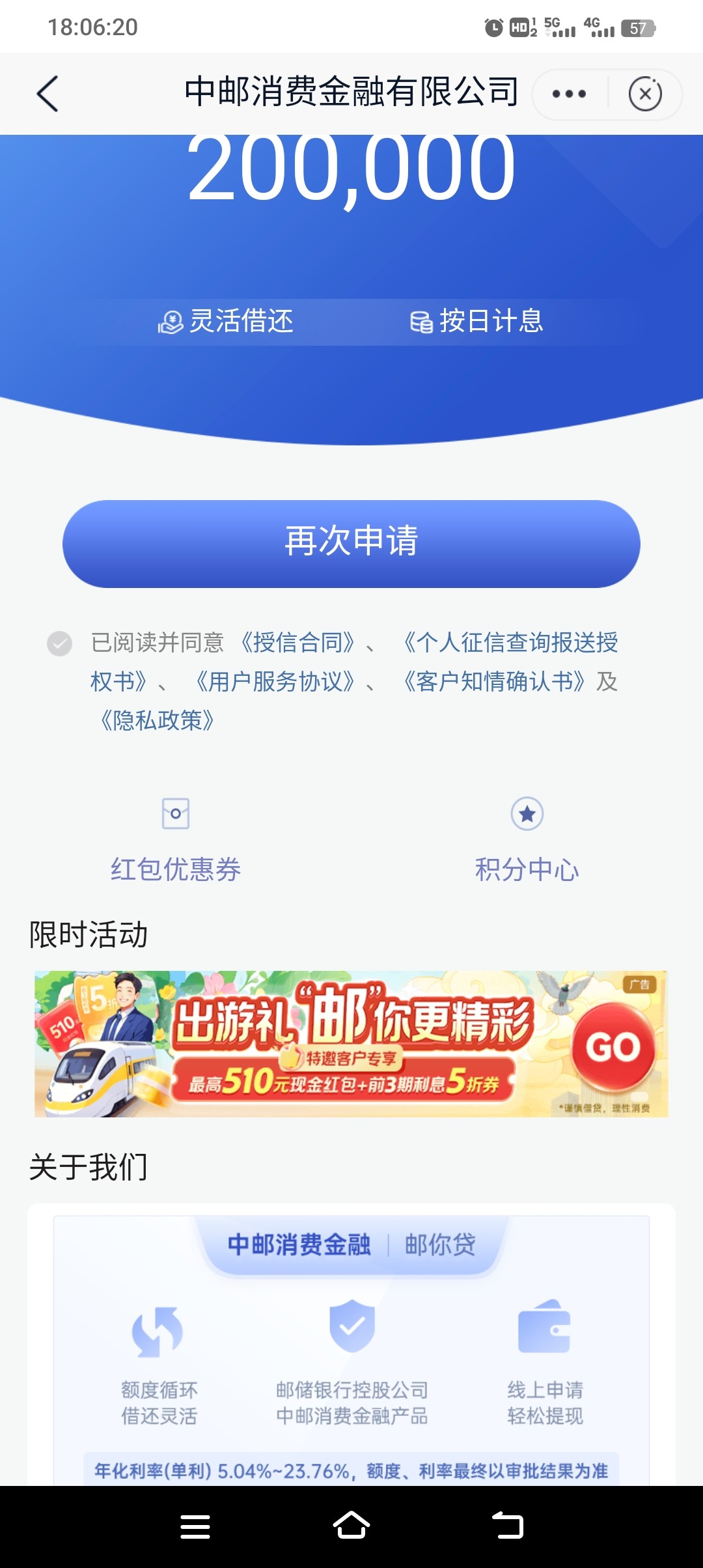This screenshot has width=703, height=1568.
Task: Toggle the agreement checkbox beside 已阅读并同意
Action: [x=59, y=643]
